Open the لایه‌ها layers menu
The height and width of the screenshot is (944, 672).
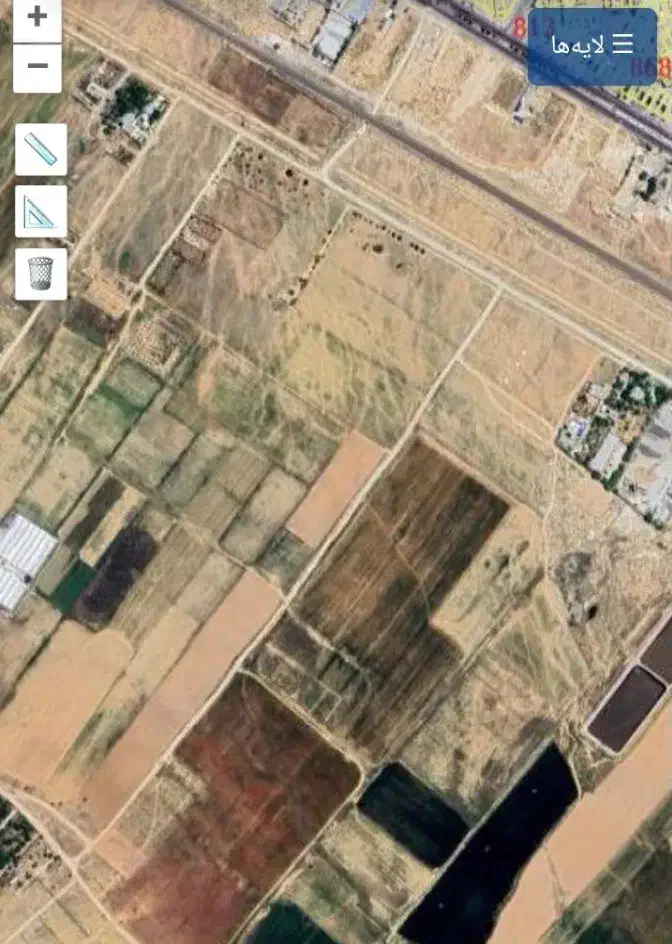click(x=592, y=45)
